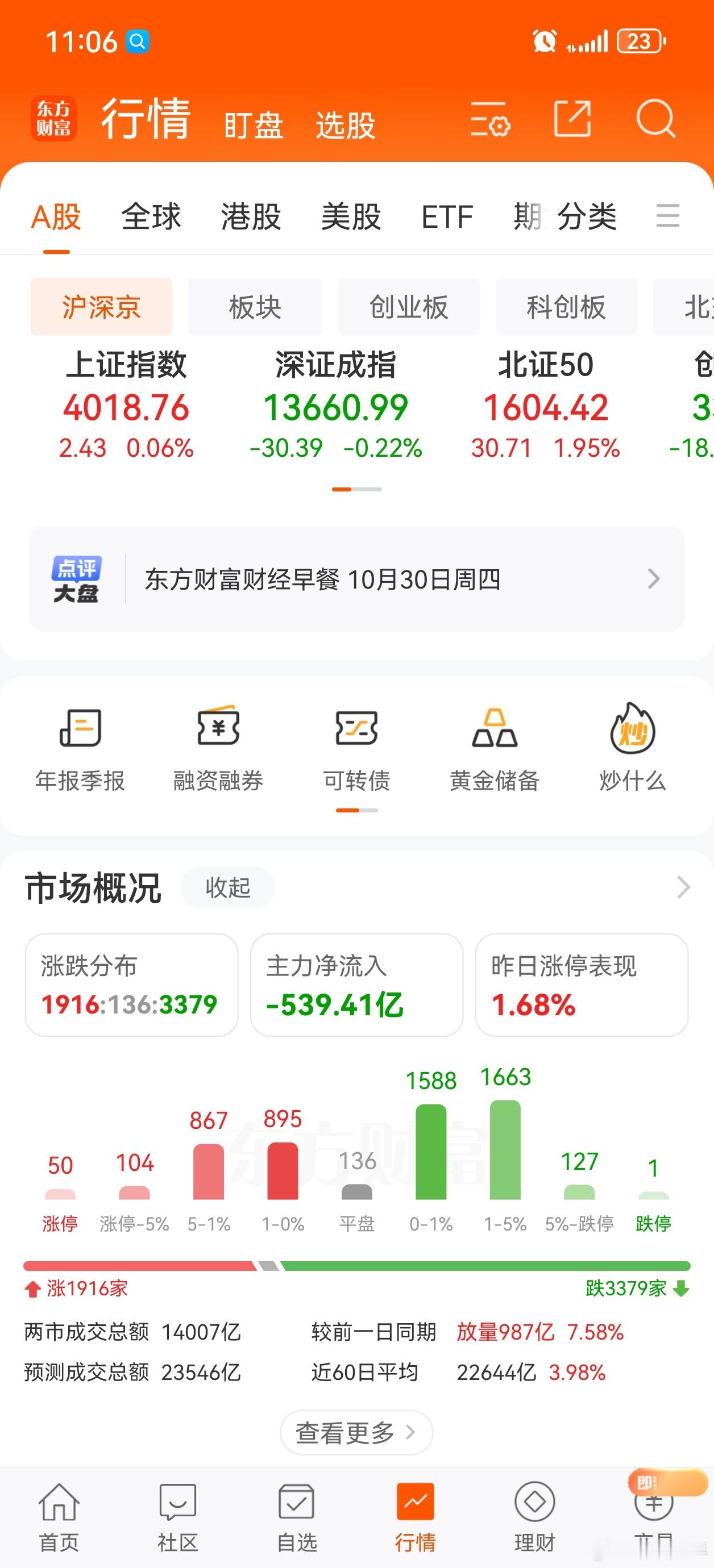Switch to the 美股 tab
The width and height of the screenshot is (714, 1568).
(x=352, y=216)
